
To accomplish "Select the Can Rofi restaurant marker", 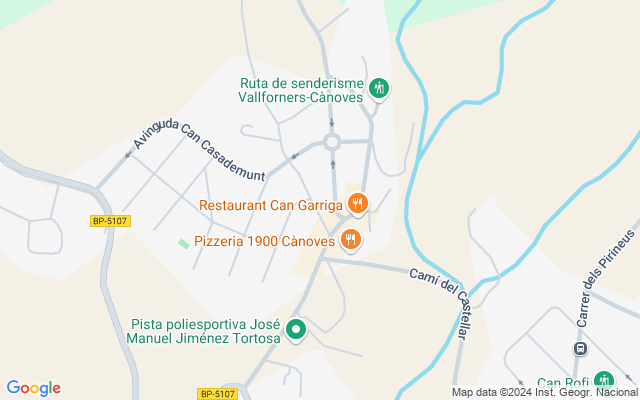I will coord(603,381).
